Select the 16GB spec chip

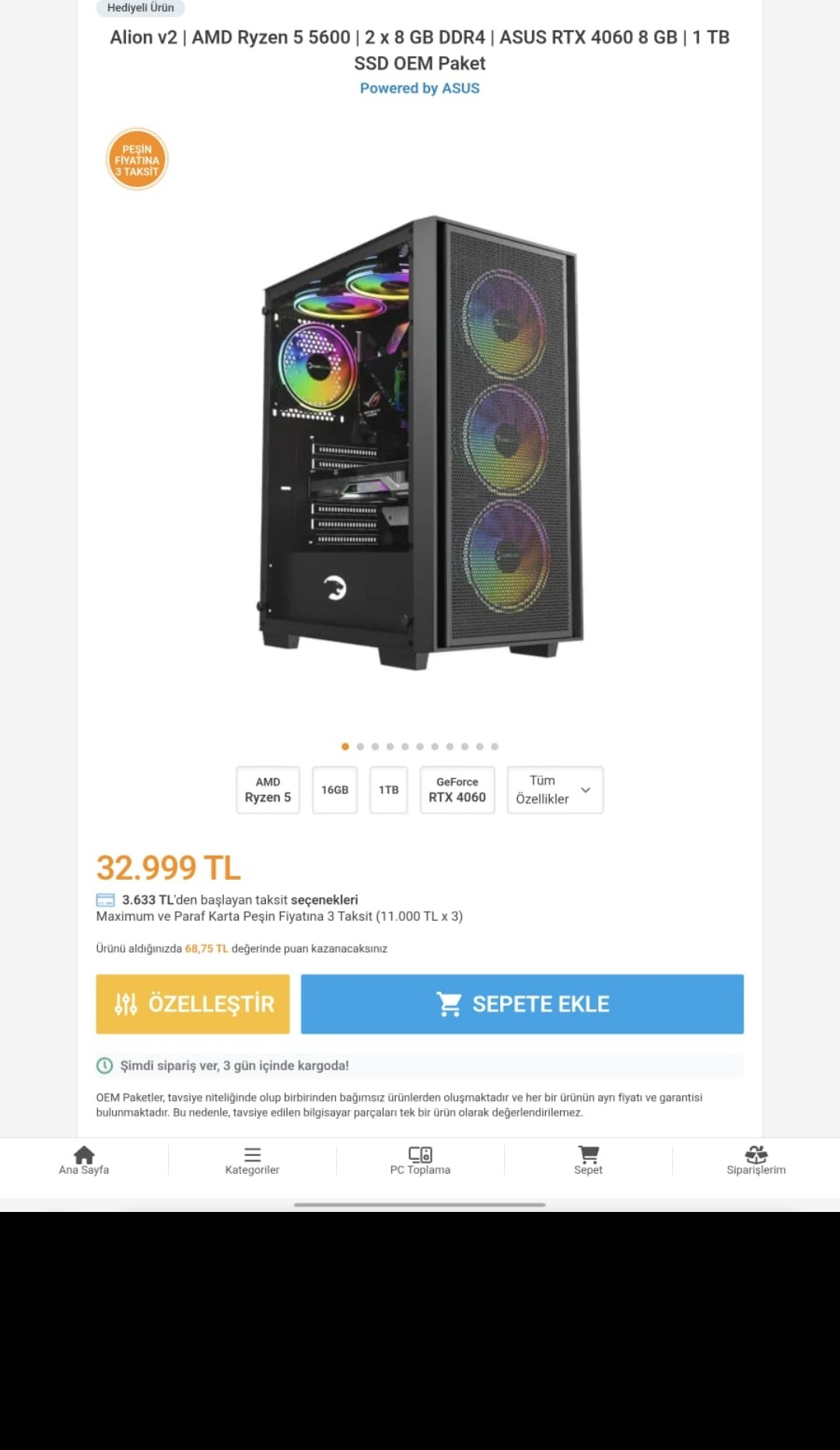[x=334, y=790]
